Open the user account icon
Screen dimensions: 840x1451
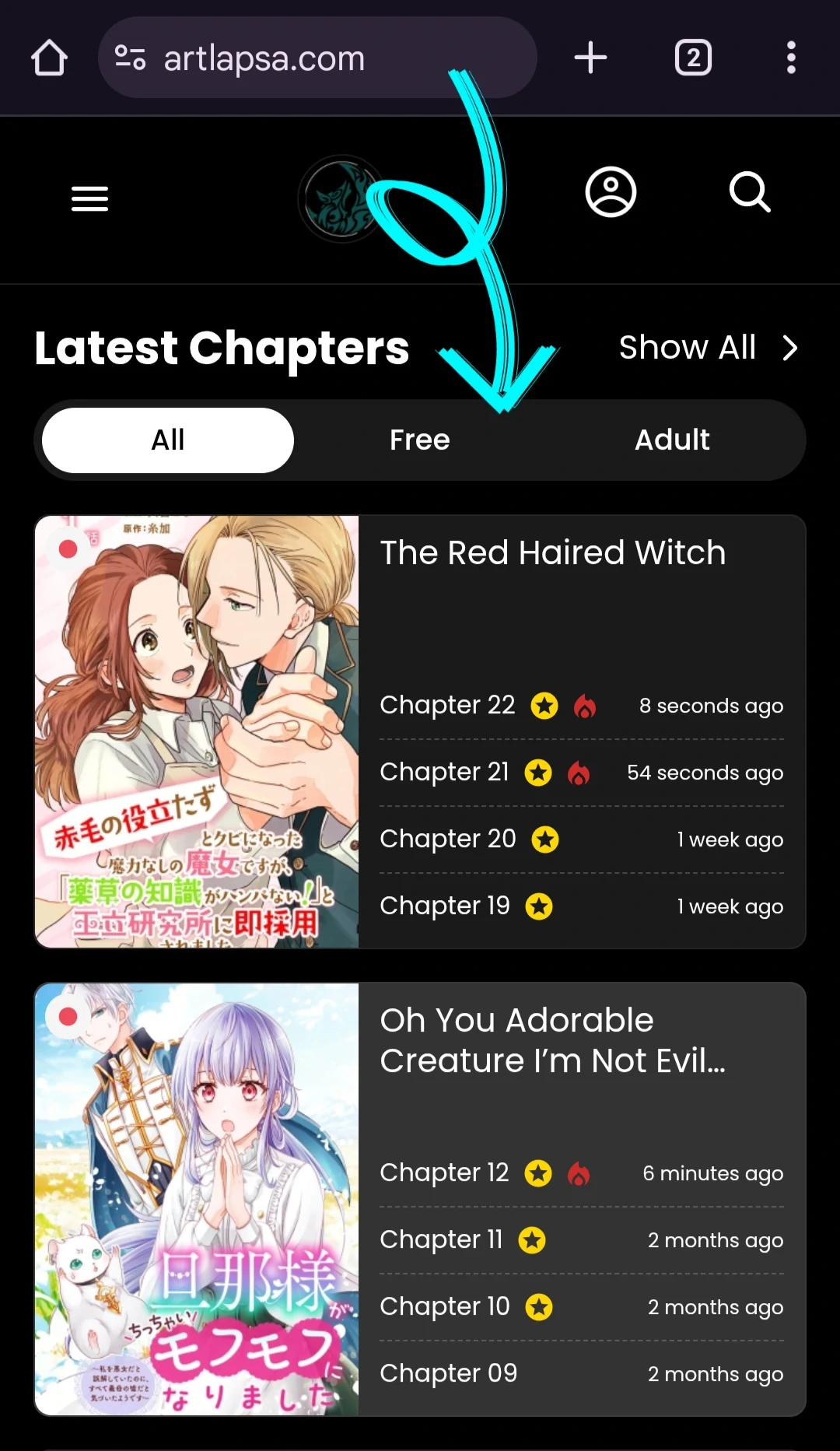coord(611,192)
